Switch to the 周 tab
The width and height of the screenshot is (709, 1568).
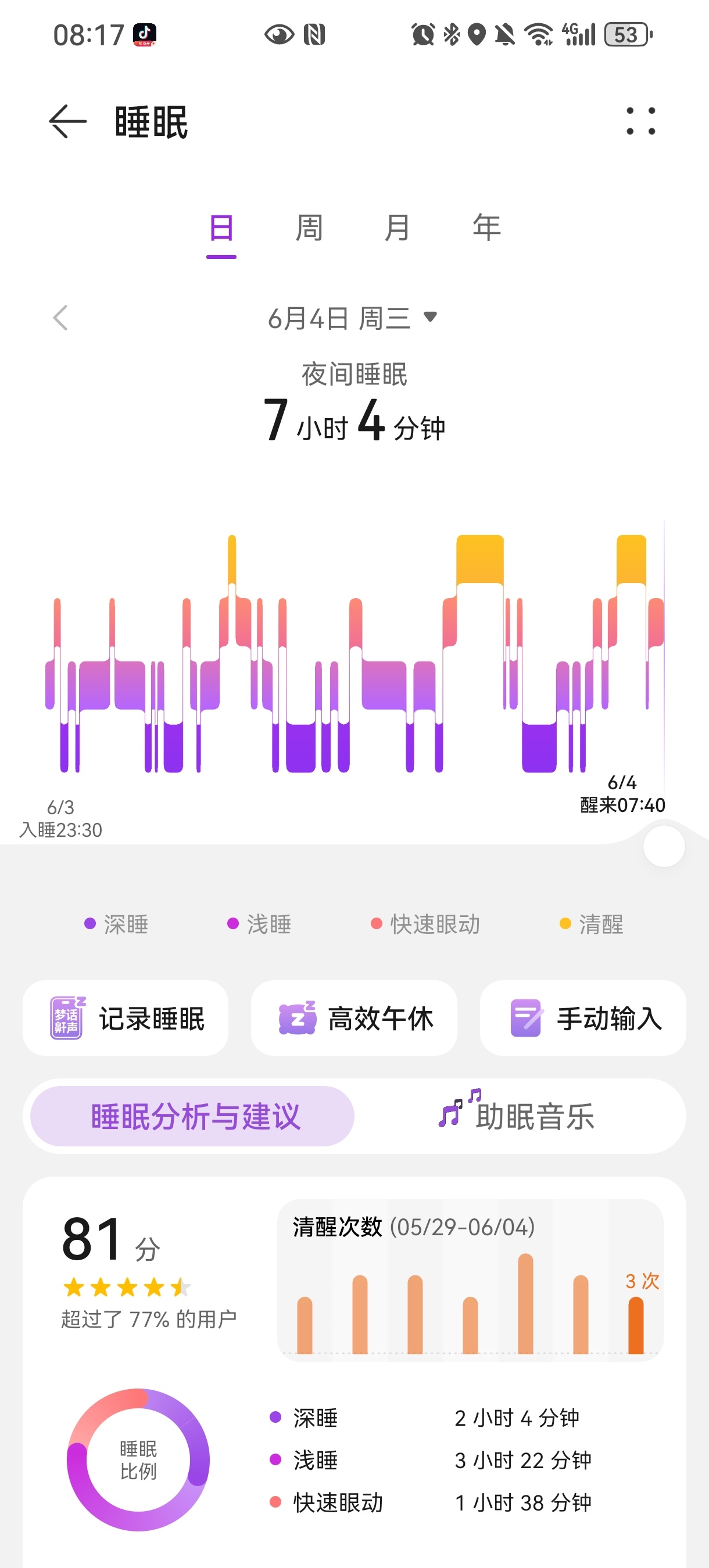(x=309, y=228)
